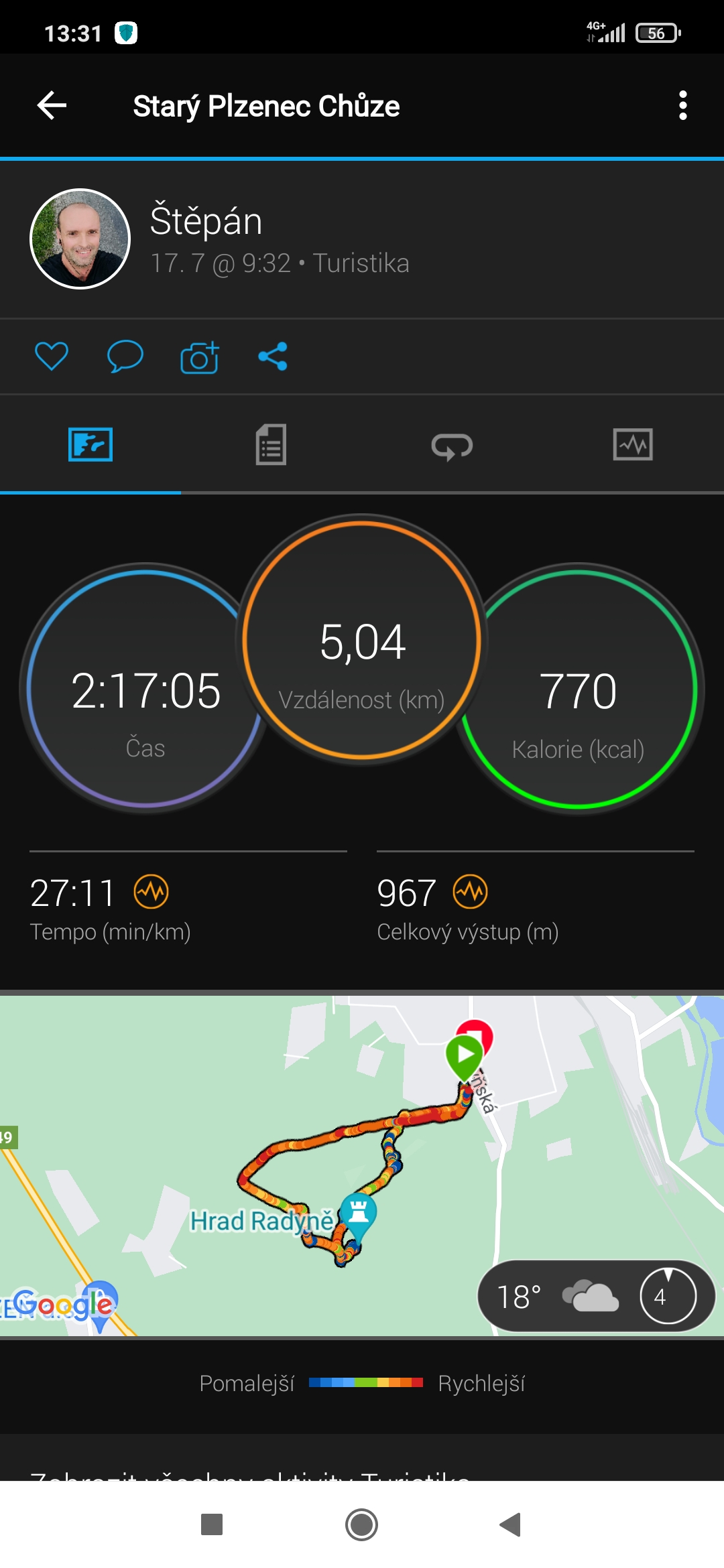Go back using the top-left arrow
The width and height of the screenshot is (724, 1568).
[x=52, y=105]
